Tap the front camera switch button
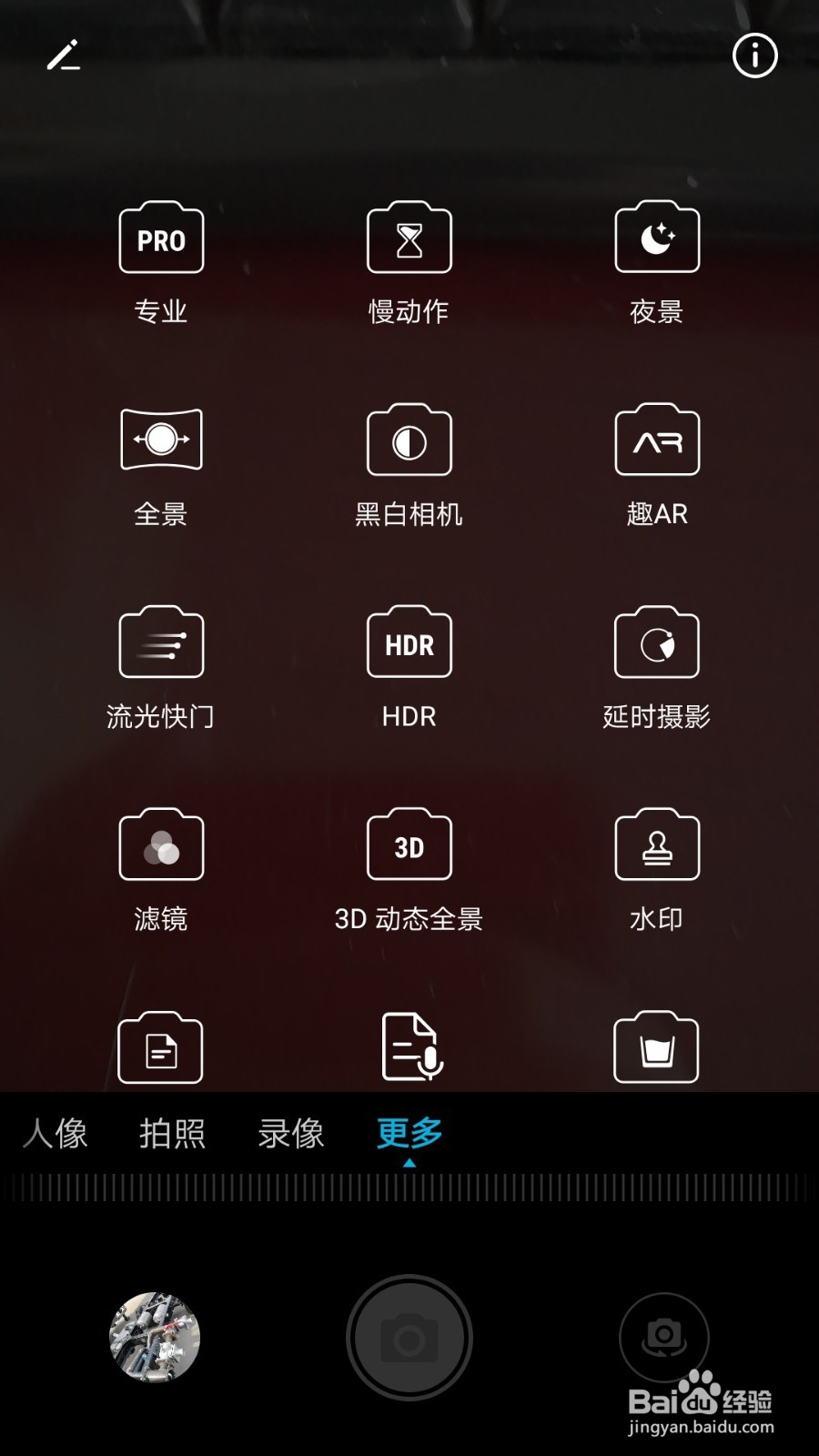819x1456 pixels. pos(663,1338)
